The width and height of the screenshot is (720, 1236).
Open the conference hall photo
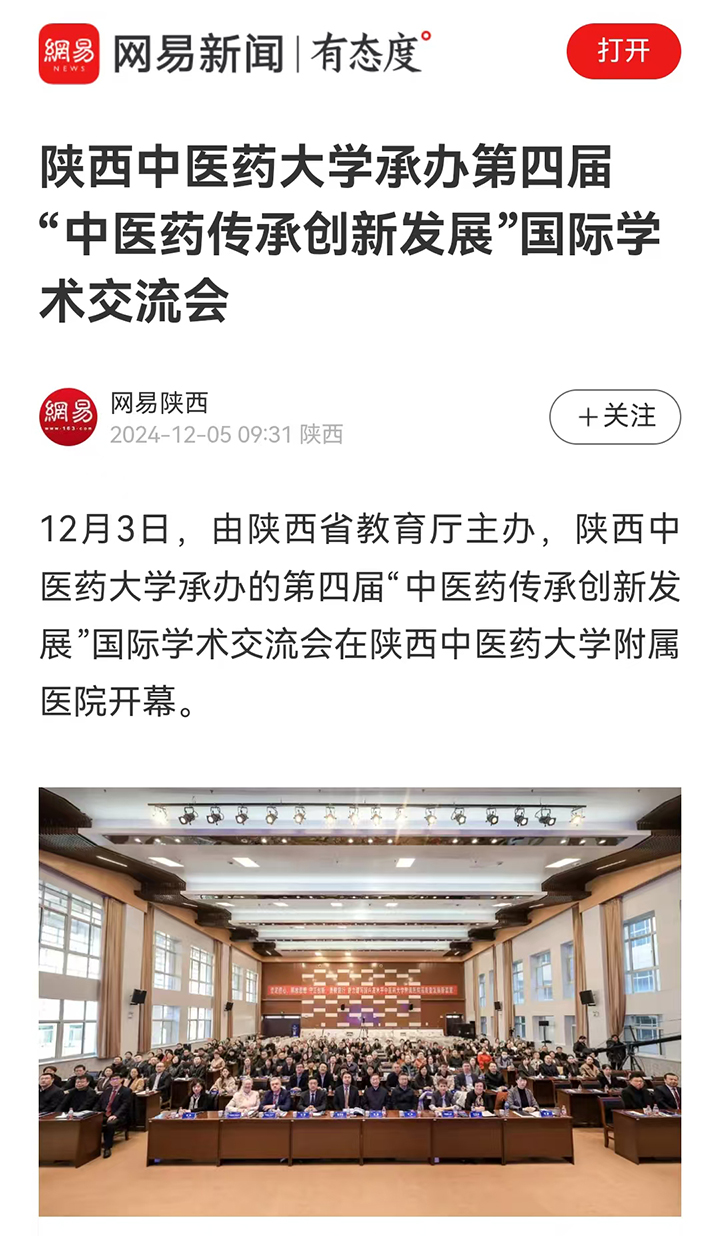360,1000
